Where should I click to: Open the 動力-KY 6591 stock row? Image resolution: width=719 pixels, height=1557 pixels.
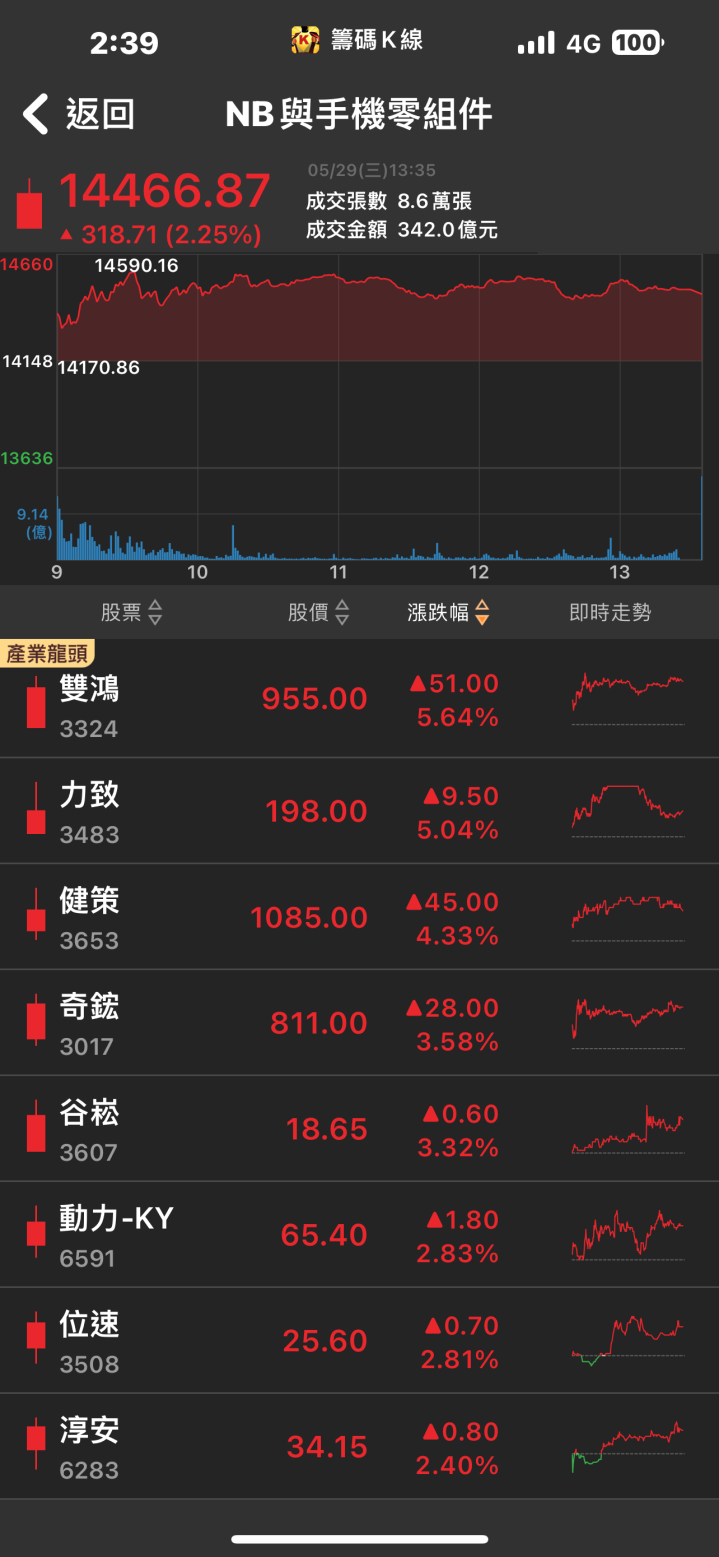pyautogui.click(x=359, y=1235)
